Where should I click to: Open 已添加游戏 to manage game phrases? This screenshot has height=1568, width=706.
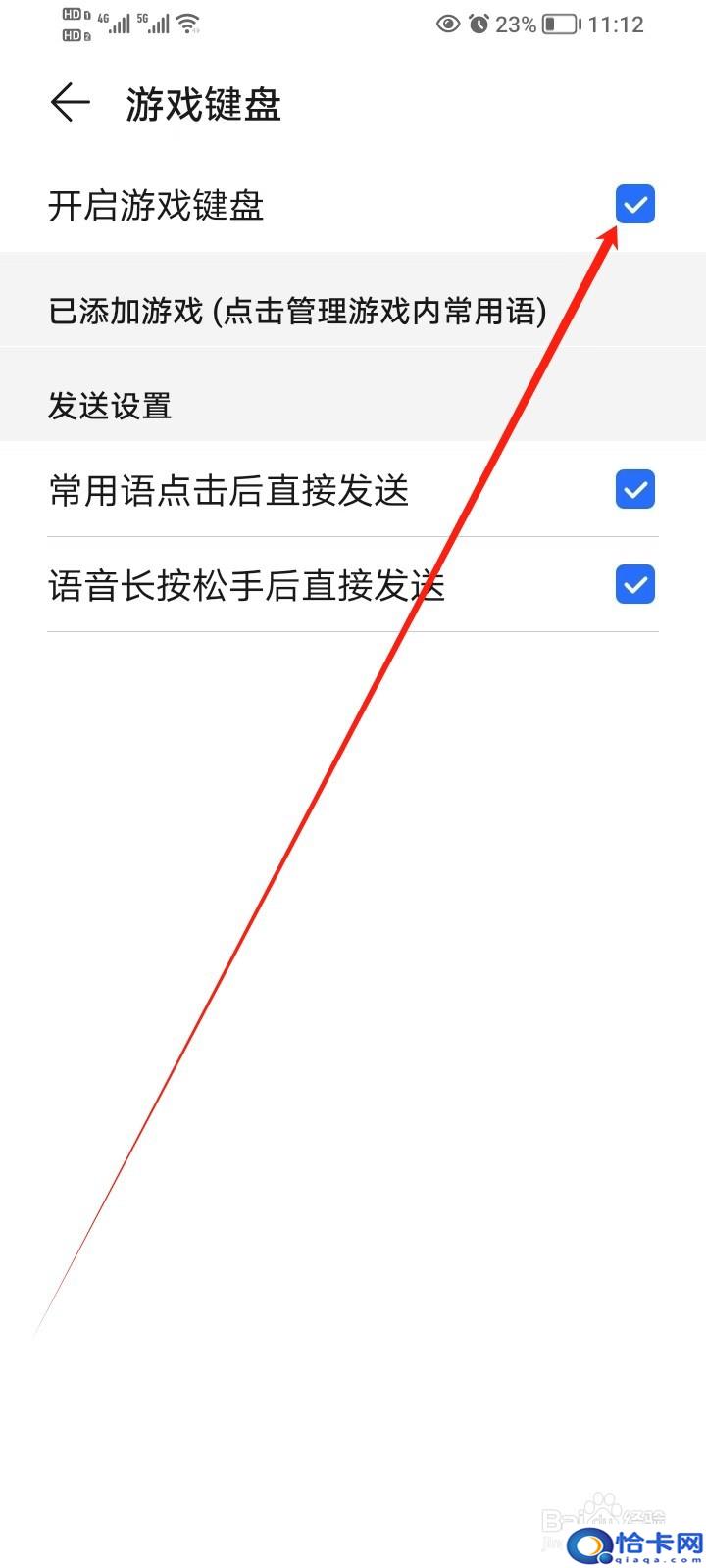[x=353, y=311]
